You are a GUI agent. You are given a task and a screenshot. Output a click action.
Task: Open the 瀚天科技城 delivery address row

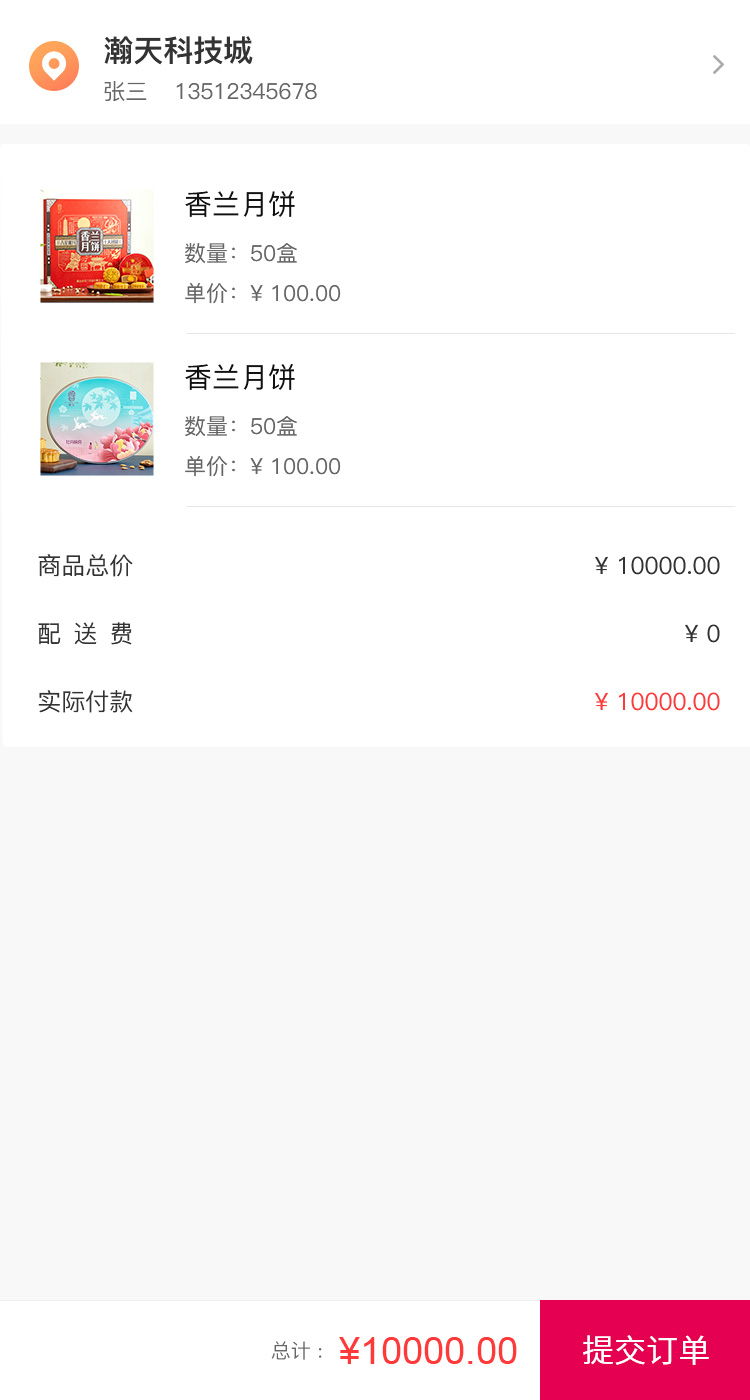tap(375, 66)
